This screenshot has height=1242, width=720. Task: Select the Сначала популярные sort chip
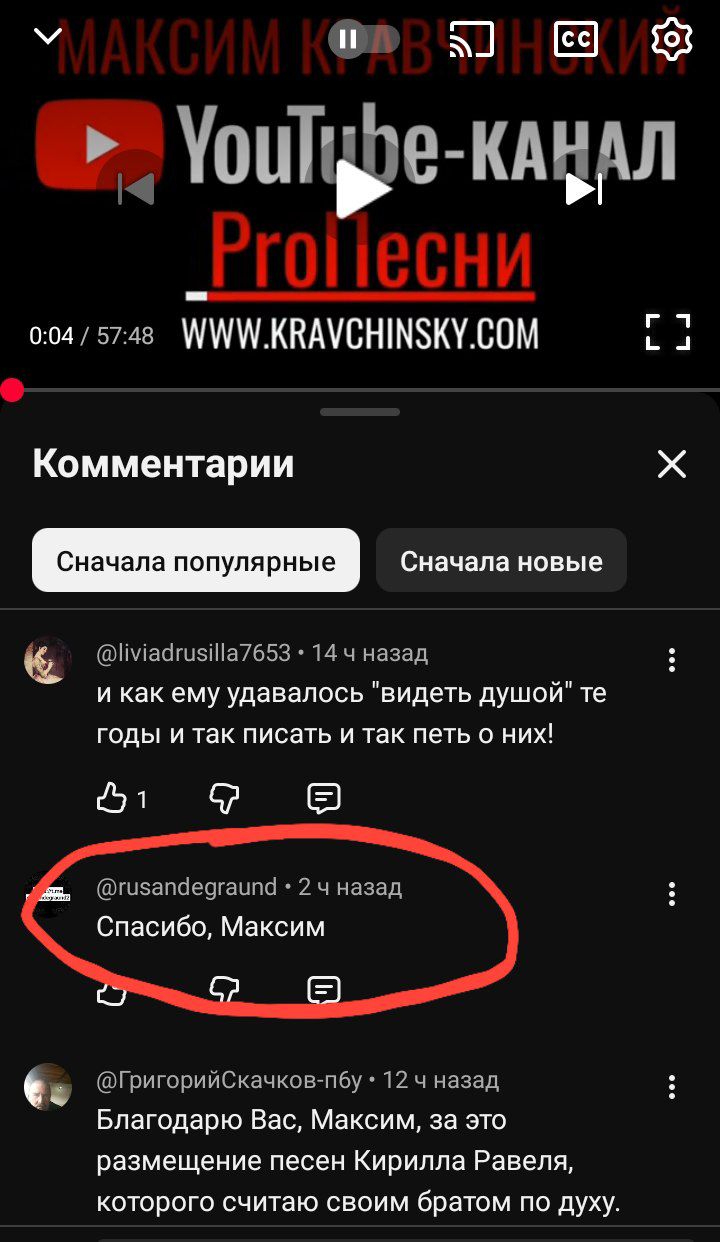click(196, 561)
